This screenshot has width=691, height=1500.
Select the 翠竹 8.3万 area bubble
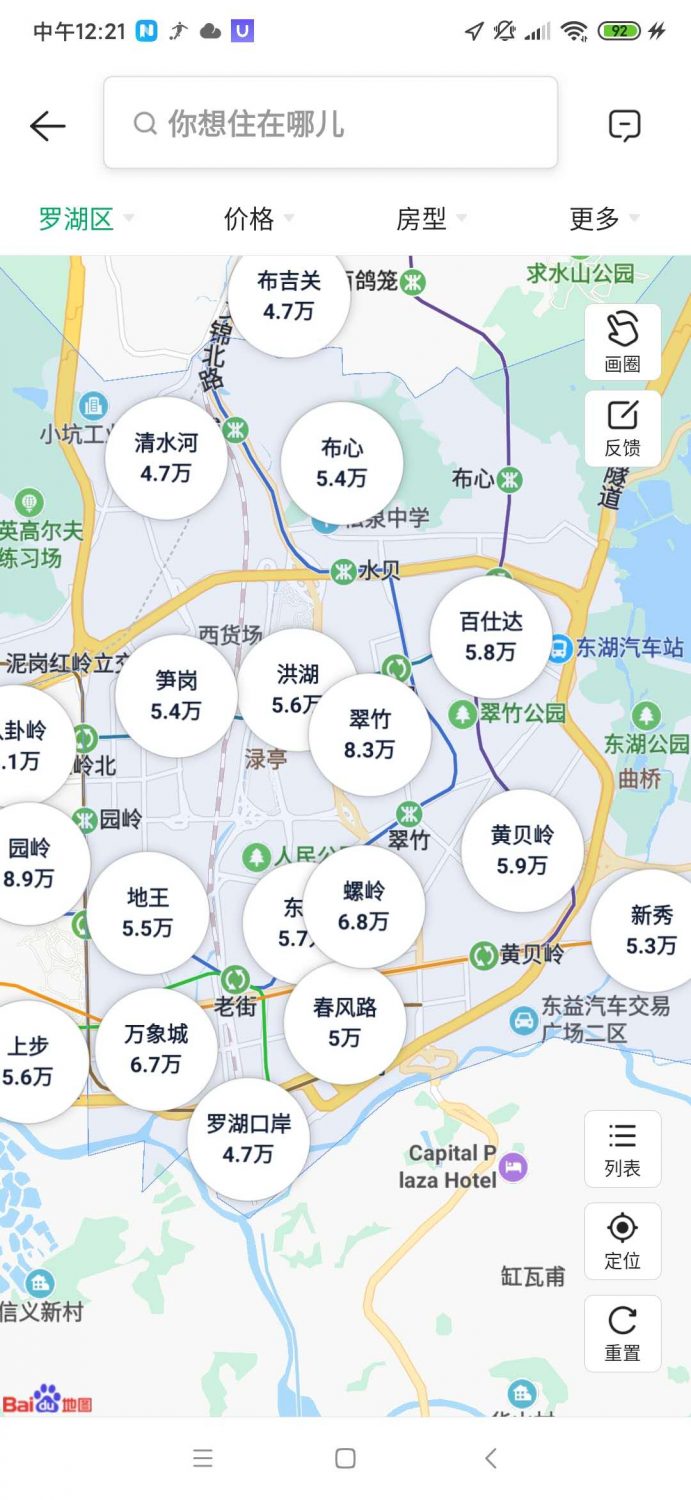click(370, 735)
